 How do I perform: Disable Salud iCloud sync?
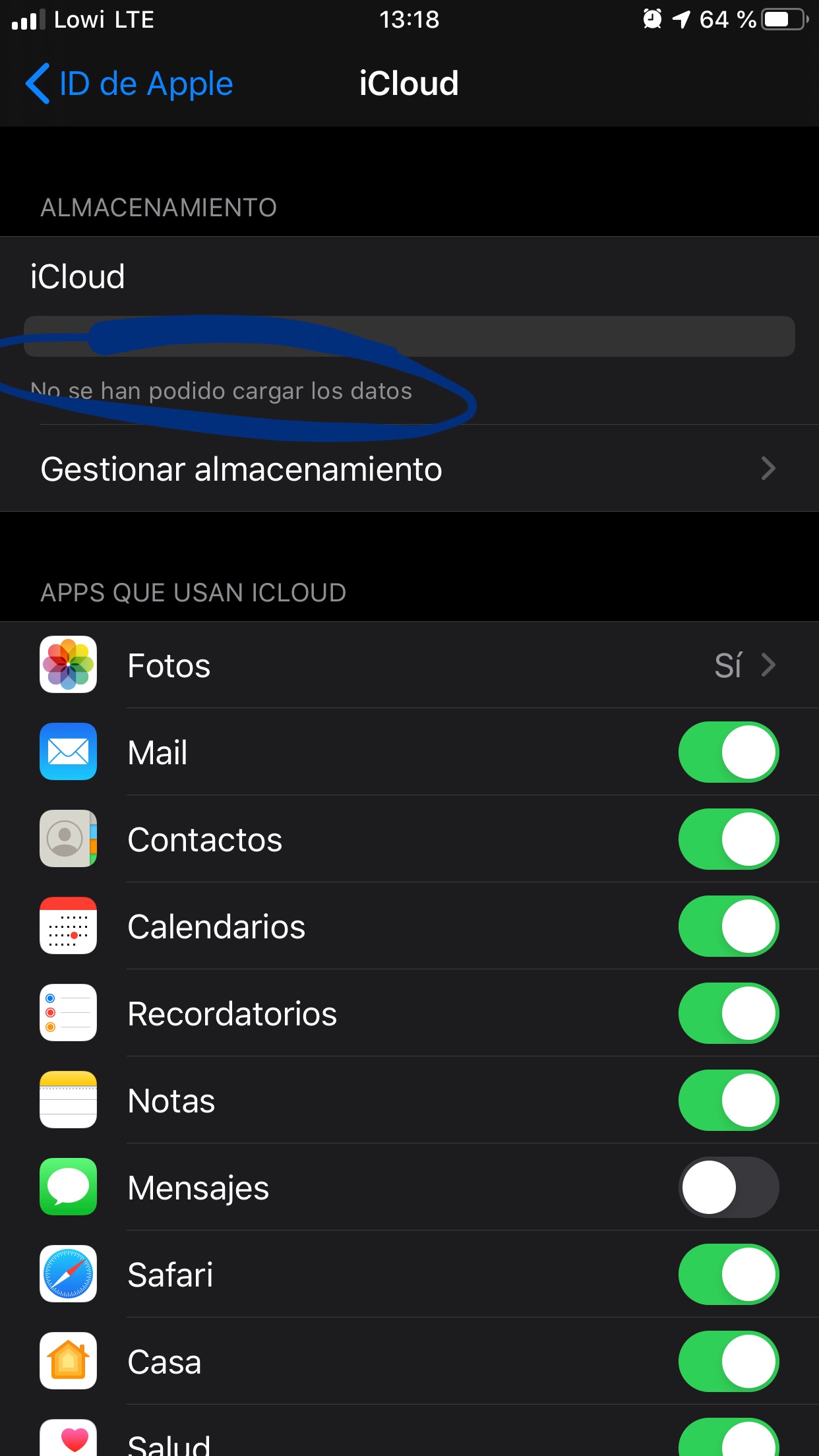tap(728, 1441)
